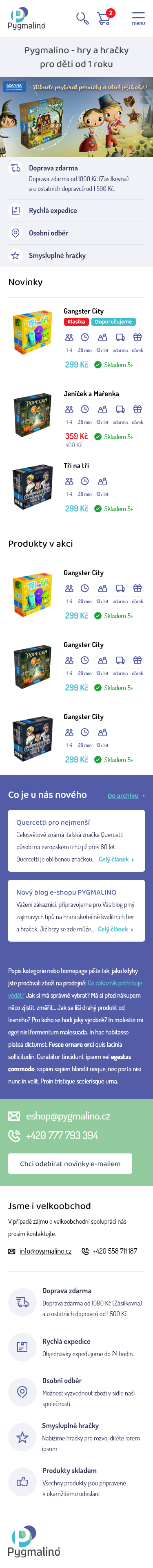Open the Tři na tři product
Image resolution: width=153 pixels, height=1568 pixels.
pos(76,466)
